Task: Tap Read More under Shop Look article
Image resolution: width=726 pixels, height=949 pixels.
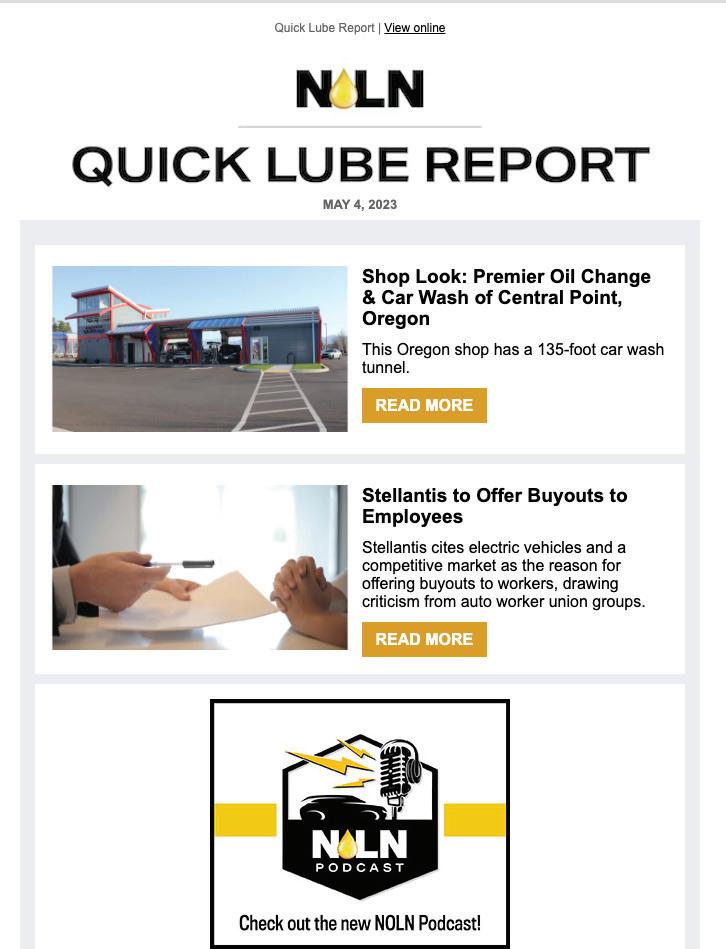Action: 424,405
